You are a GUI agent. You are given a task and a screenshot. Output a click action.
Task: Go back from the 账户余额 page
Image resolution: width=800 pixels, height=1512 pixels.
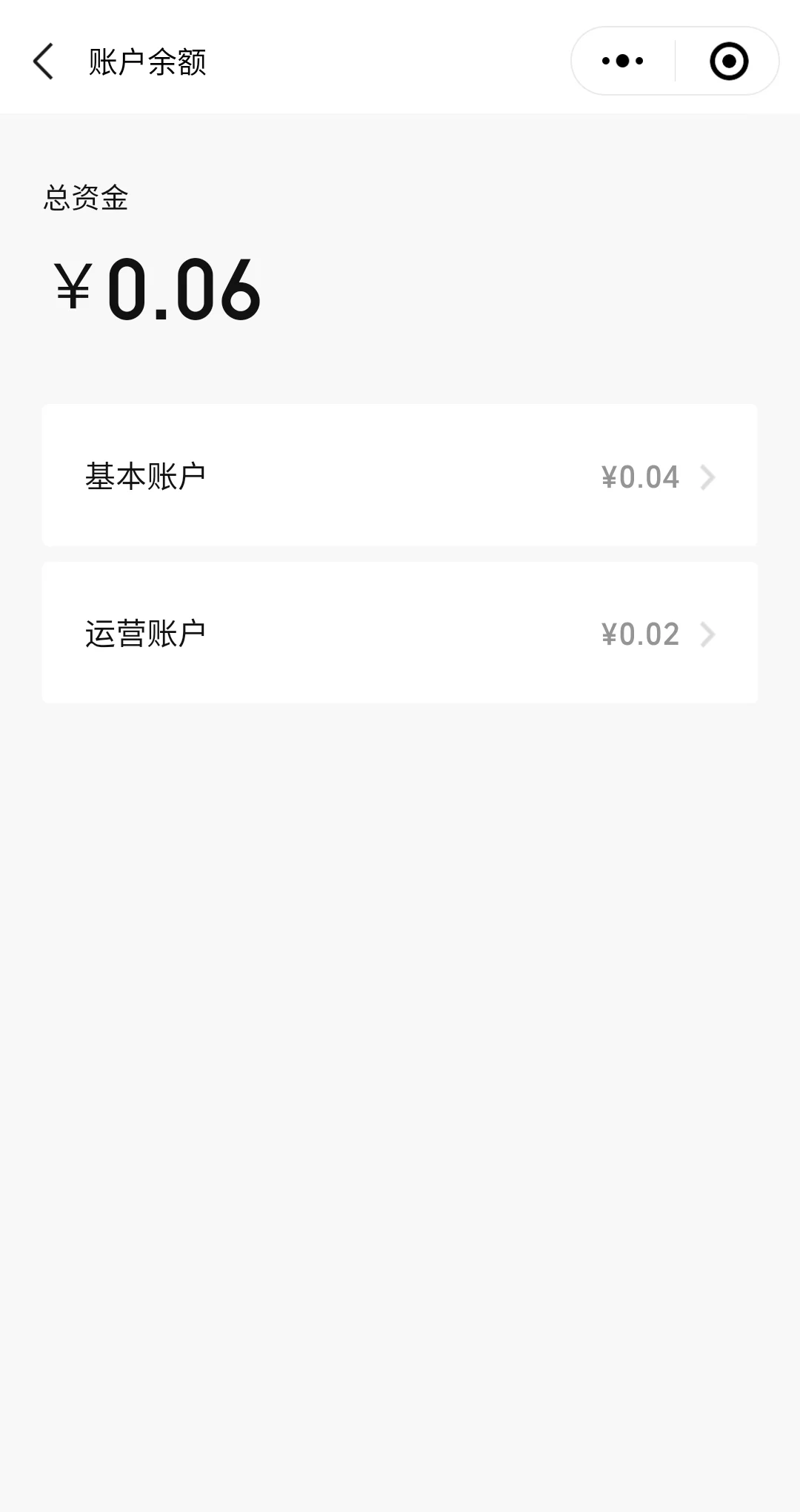[x=44, y=61]
